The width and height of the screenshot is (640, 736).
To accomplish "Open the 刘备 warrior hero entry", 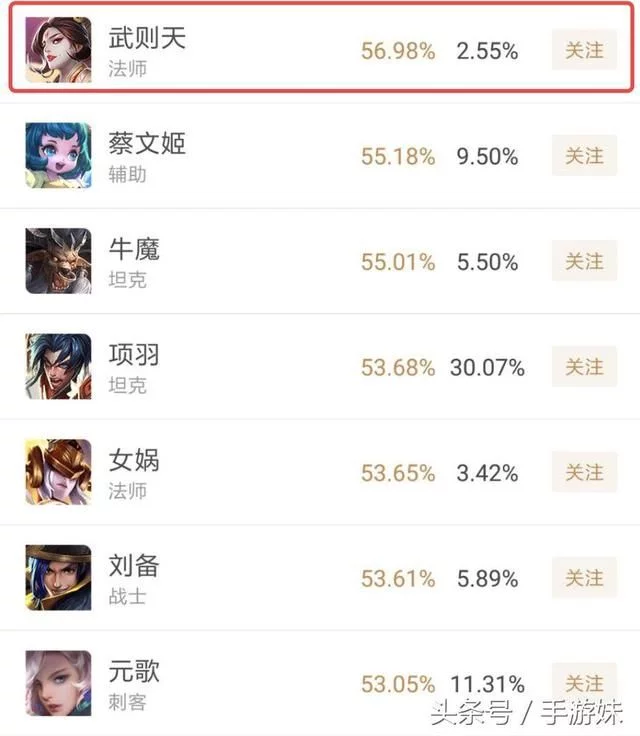I will point(134,567).
